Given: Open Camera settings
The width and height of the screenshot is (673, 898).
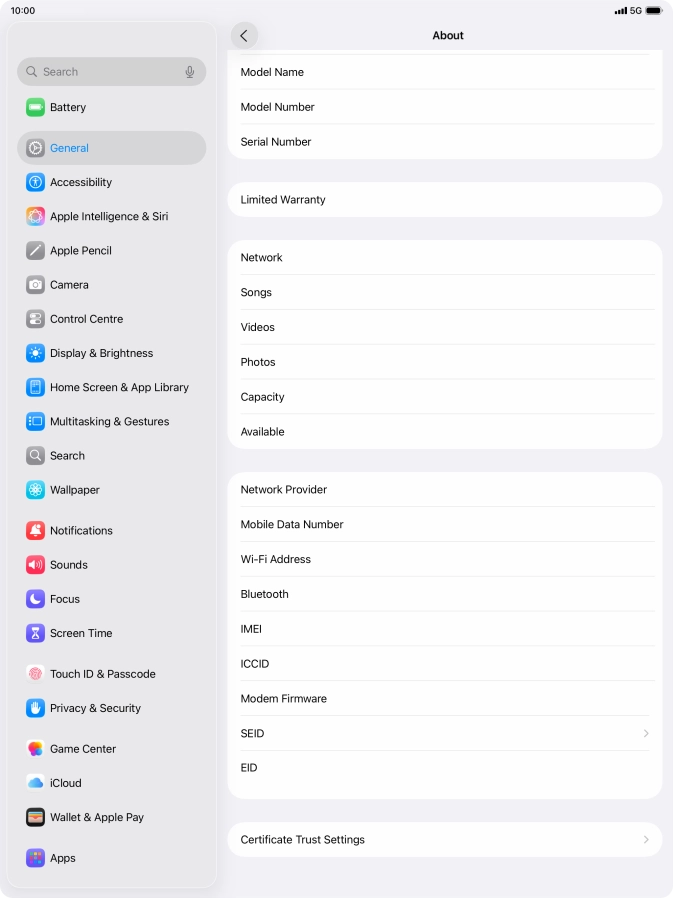Looking at the screenshot, I should 69,285.
